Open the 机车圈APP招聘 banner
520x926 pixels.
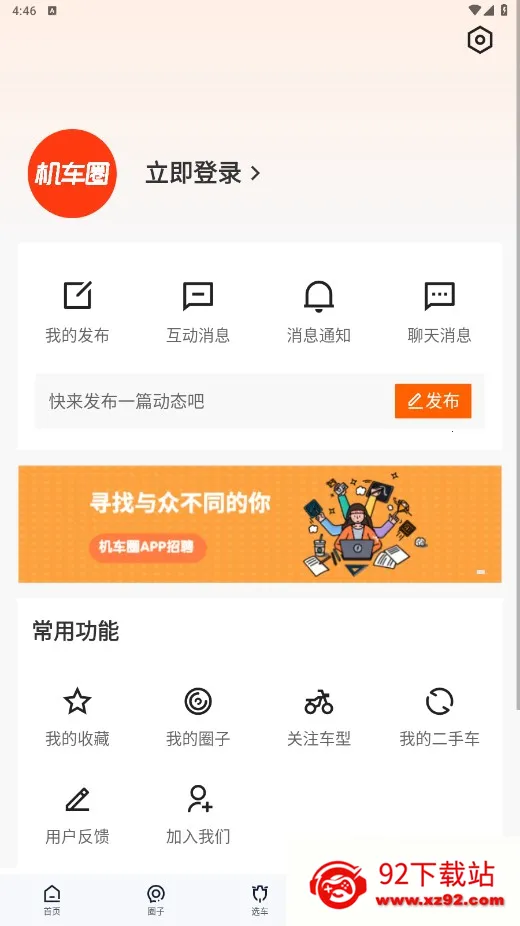pyautogui.click(x=260, y=524)
